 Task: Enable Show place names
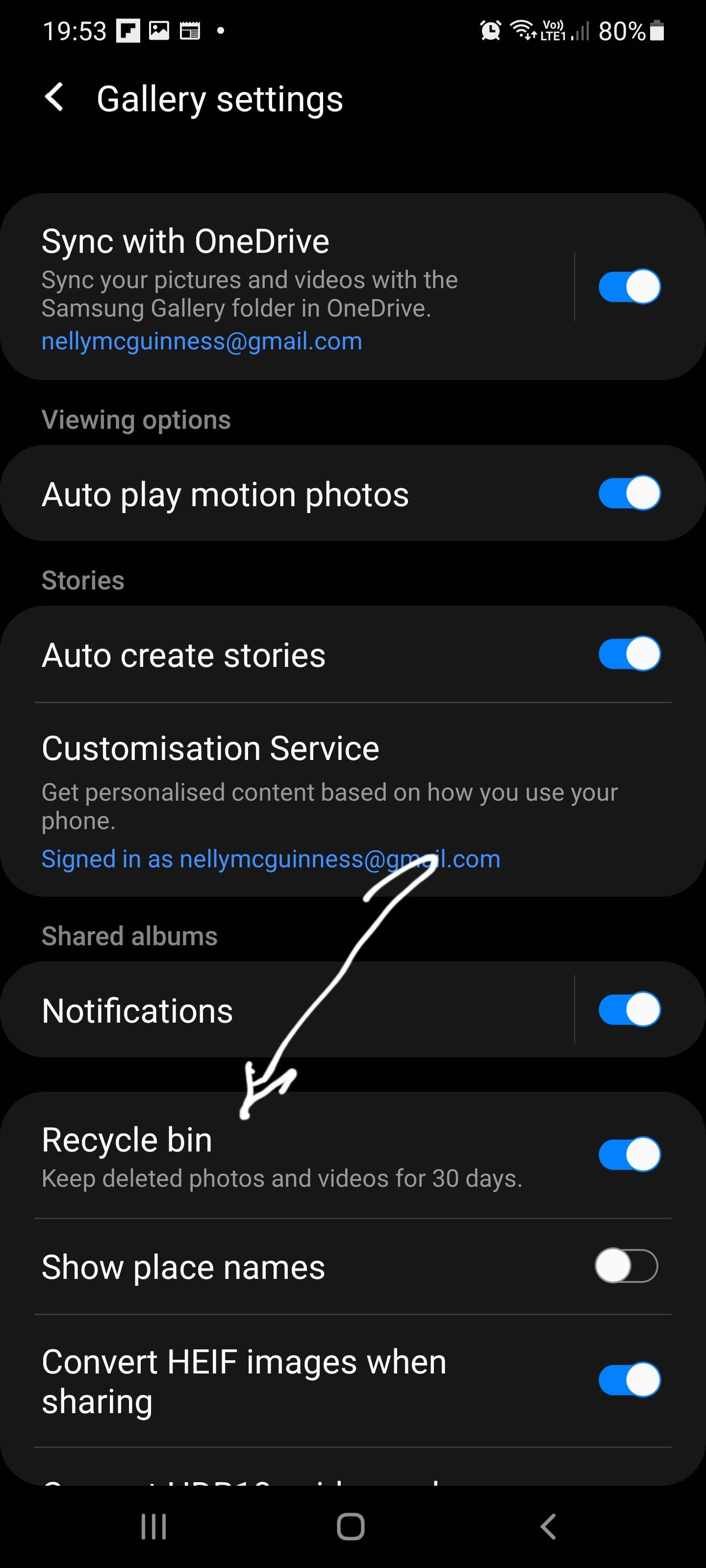[x=626, y=1266]
